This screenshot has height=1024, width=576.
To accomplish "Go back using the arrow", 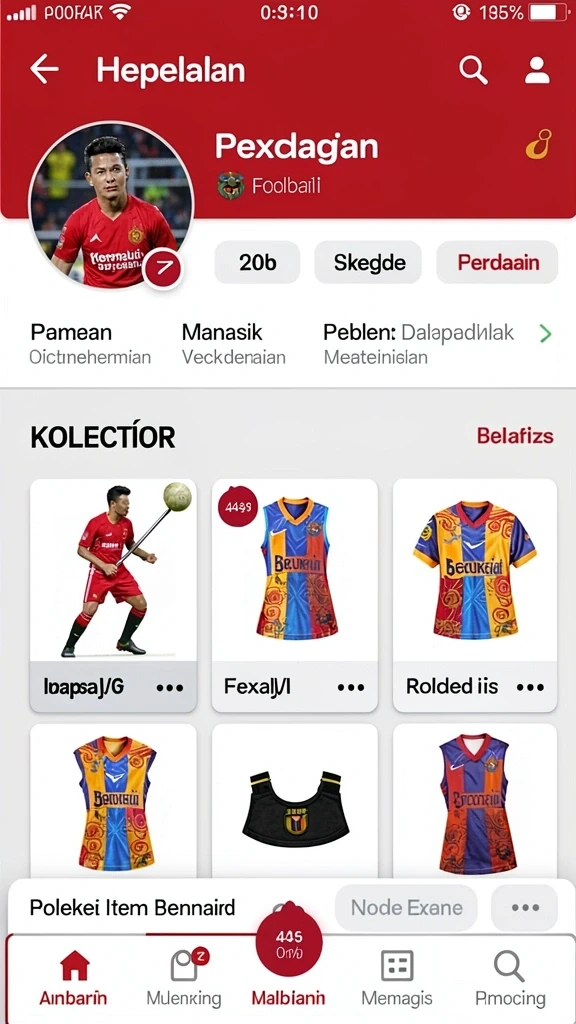I will (x=44, y=69).
